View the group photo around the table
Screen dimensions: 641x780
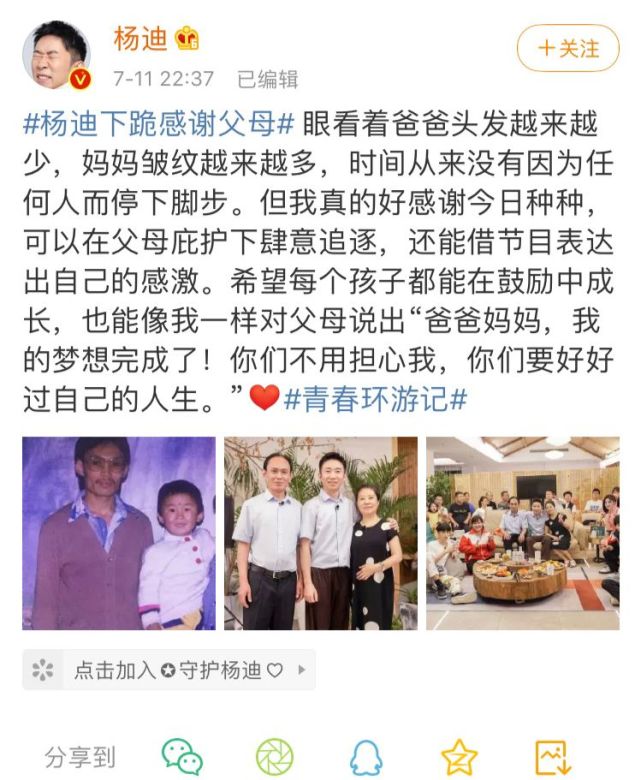(x=523, y=533)
